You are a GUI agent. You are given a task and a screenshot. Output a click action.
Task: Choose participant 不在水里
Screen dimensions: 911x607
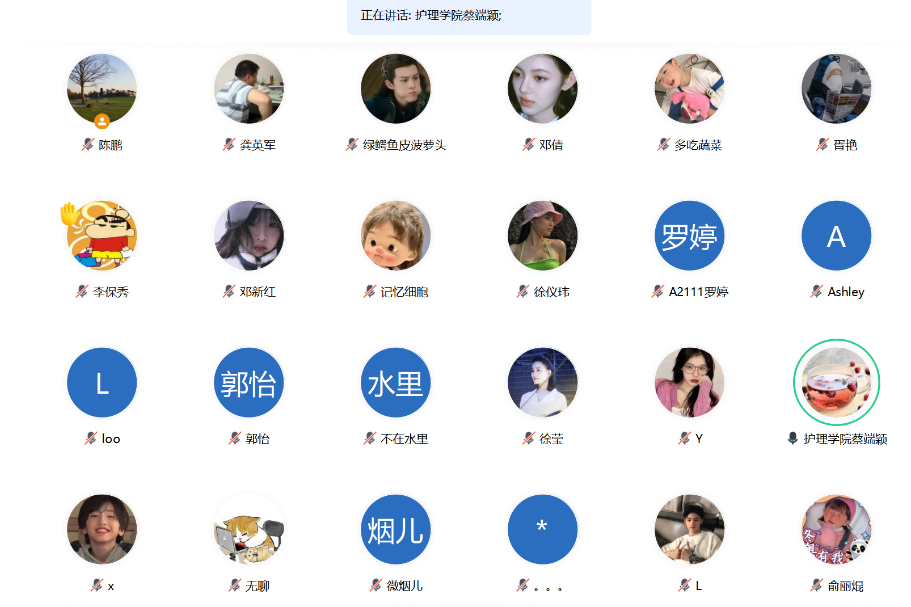pyautogui.click(x=396, y=383)
